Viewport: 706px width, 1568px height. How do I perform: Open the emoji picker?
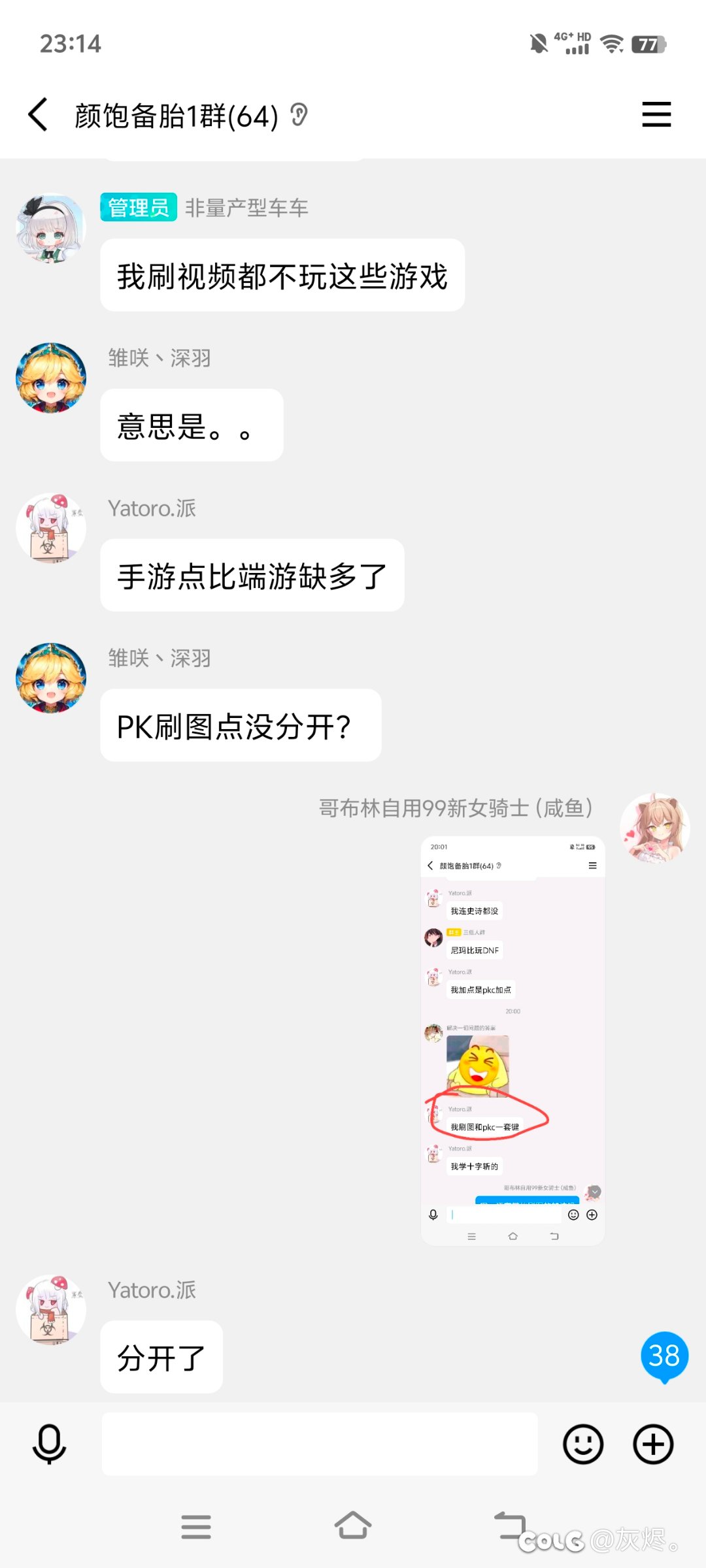583,1444
